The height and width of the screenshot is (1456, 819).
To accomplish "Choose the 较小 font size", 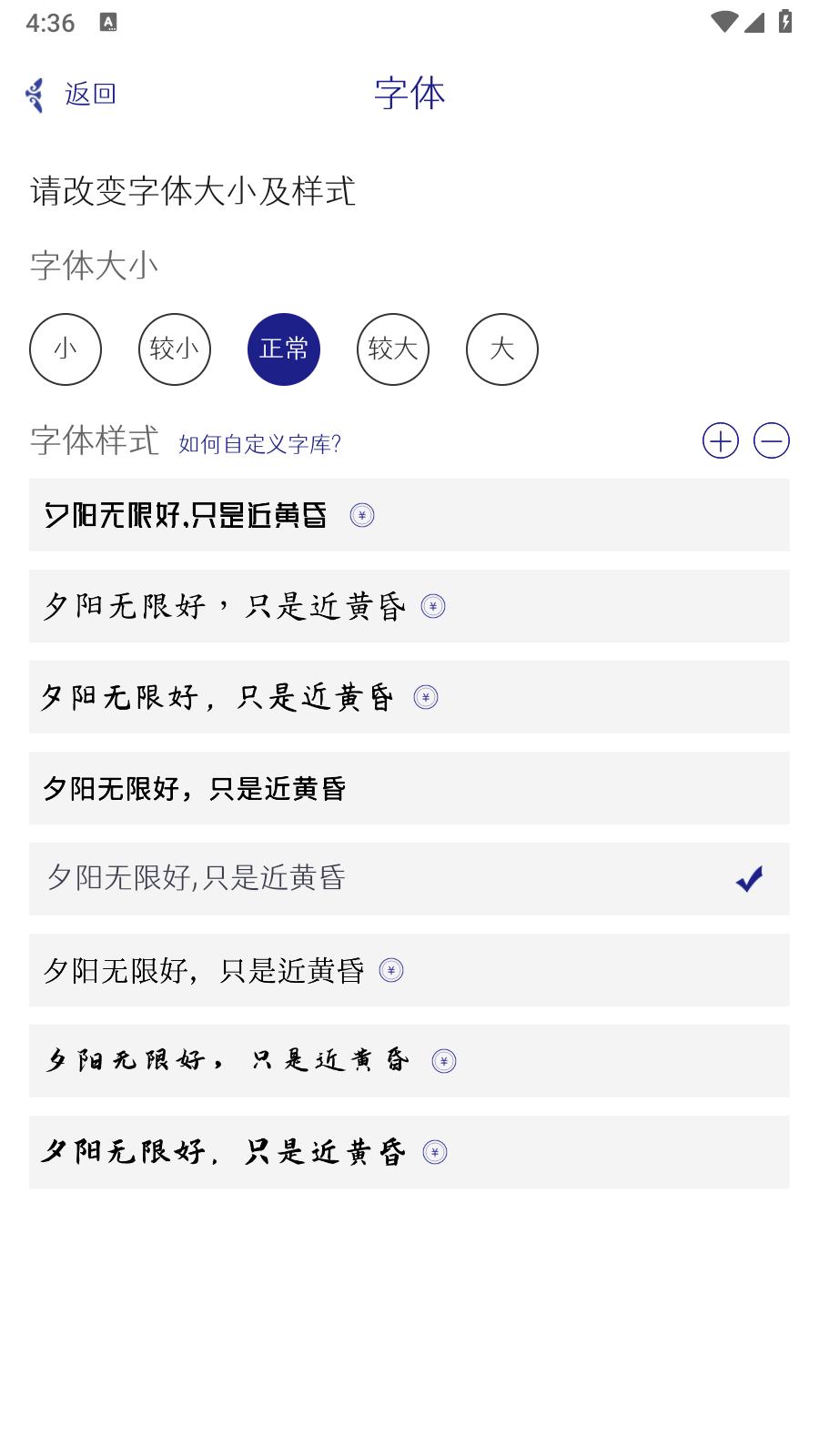I will 175,349.
